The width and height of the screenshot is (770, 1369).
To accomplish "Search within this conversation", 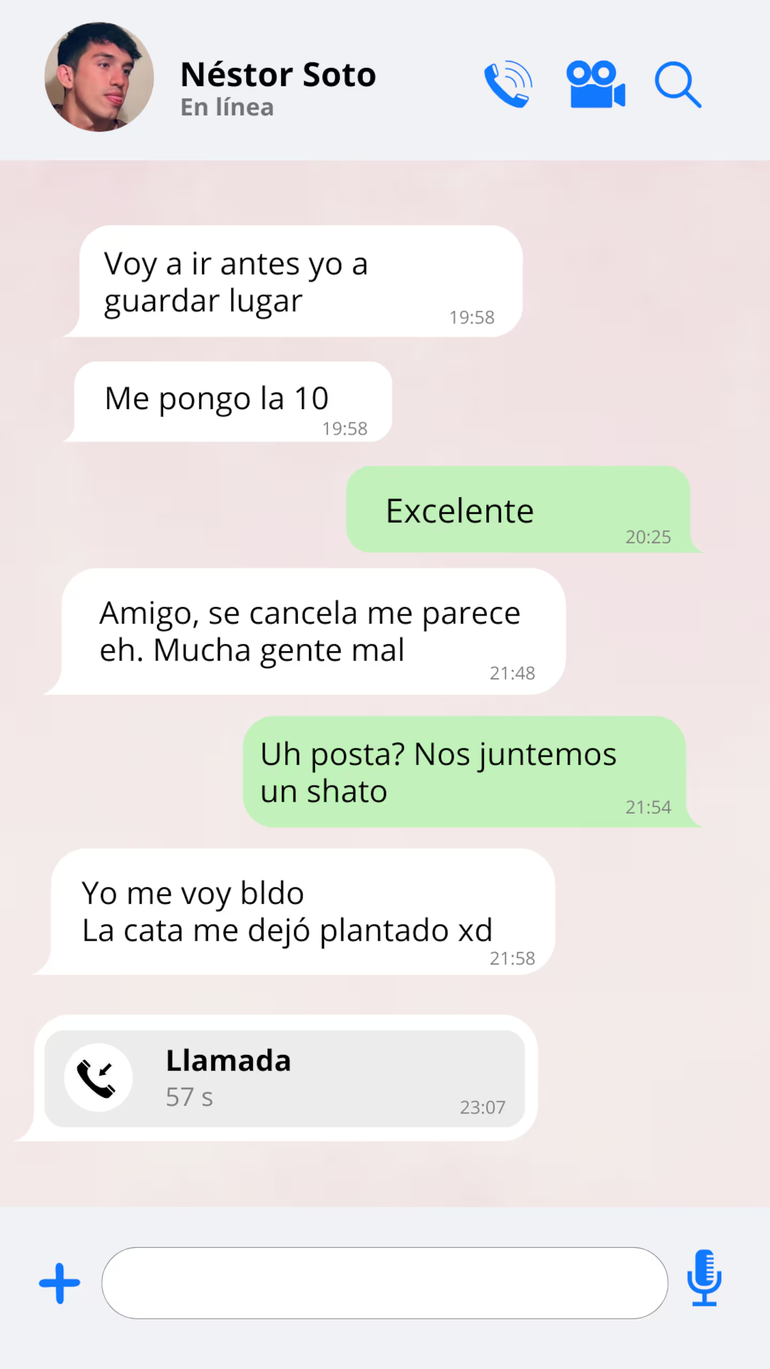I will tap(678, 85).
